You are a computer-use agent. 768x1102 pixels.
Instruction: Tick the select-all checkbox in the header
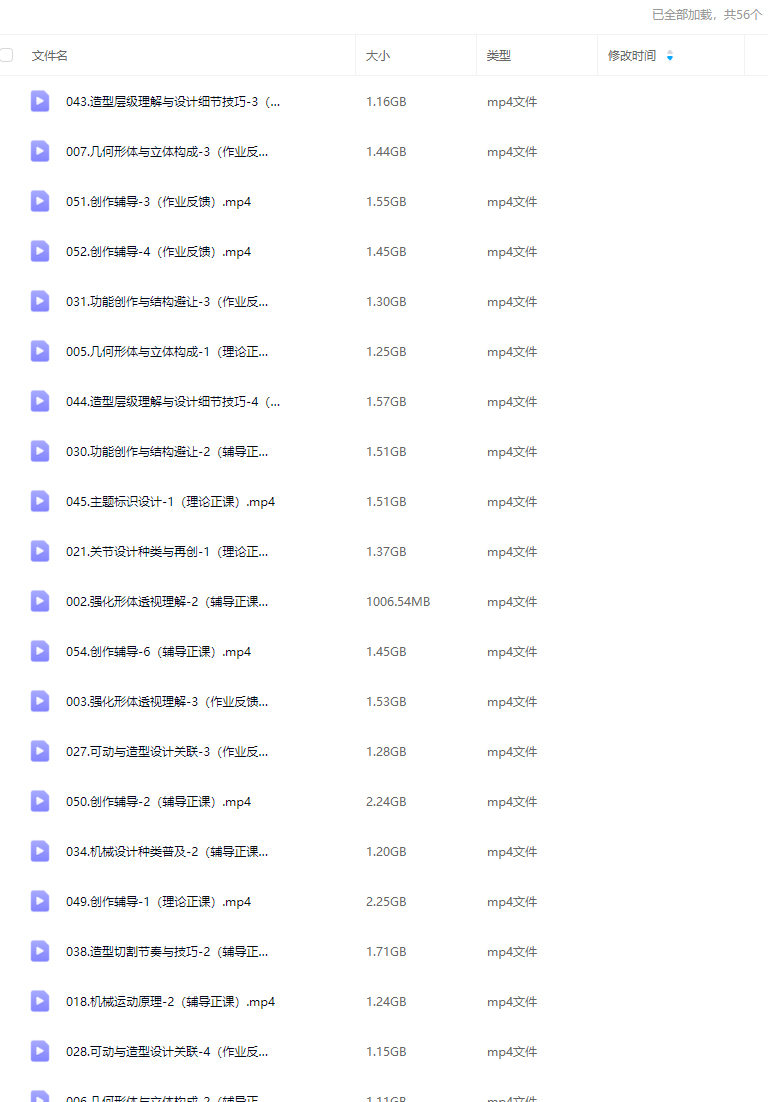pyautogui.click(x=7, y=55)
